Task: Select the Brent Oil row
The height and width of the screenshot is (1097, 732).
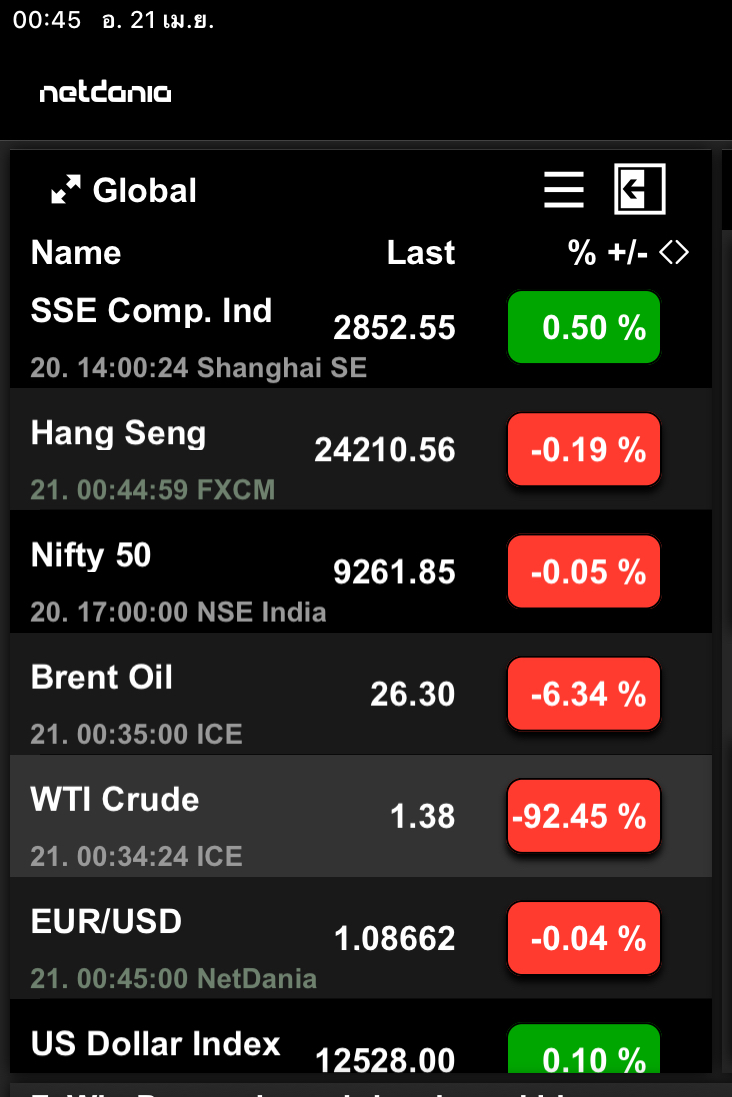Action: click(361, 694)
